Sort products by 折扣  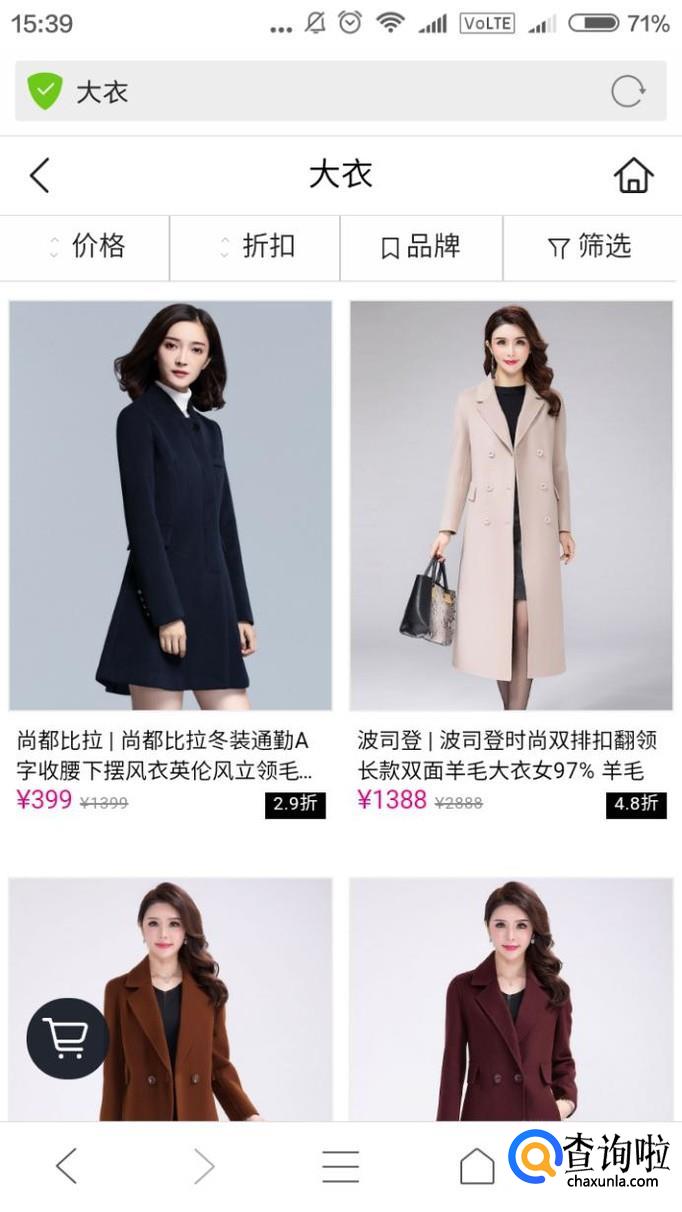(x=256, y=246)
